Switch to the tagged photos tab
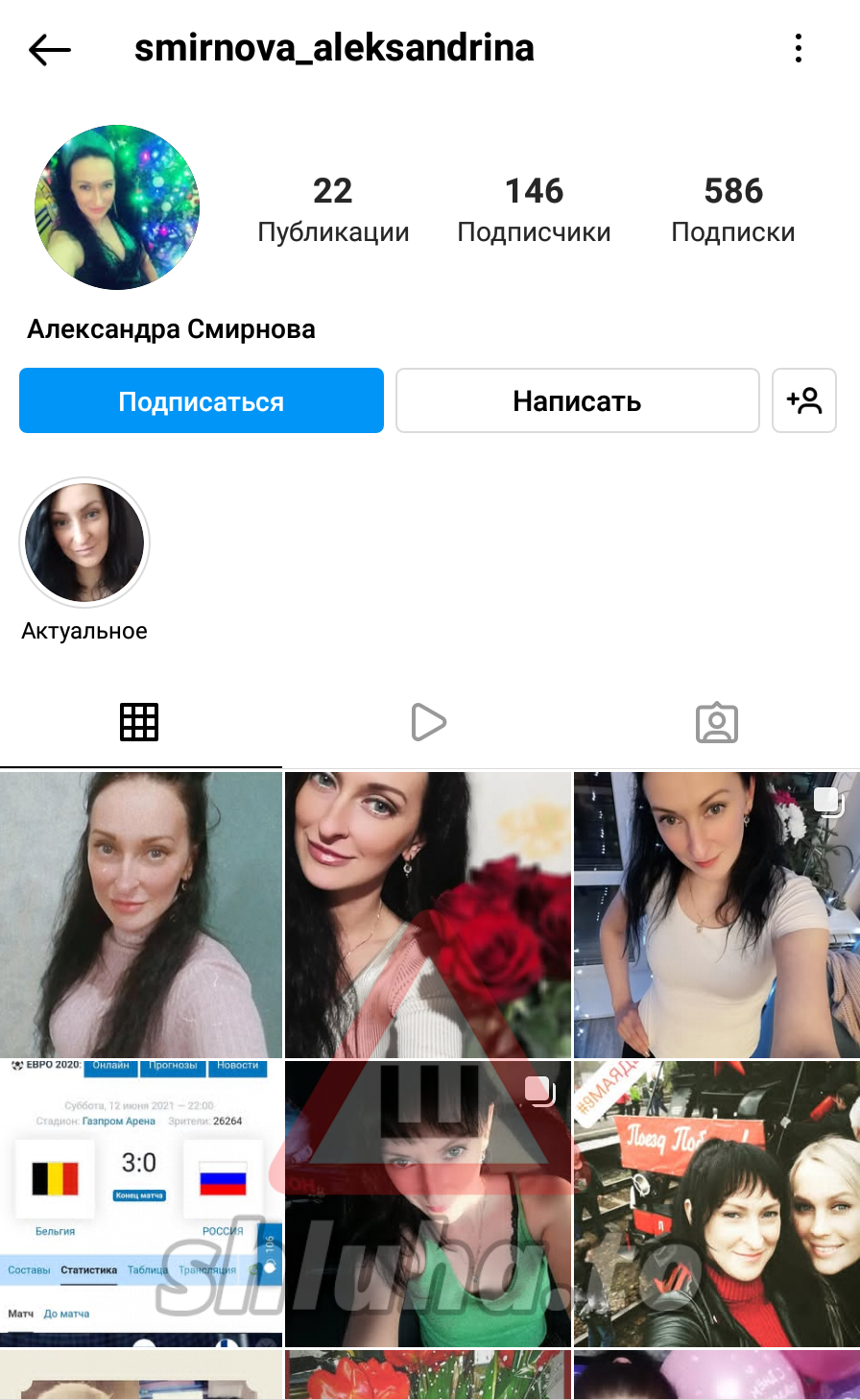Image resolution: width=860 pixels, height=1400 pixels. pyautogui.click(x=717, y=722)
